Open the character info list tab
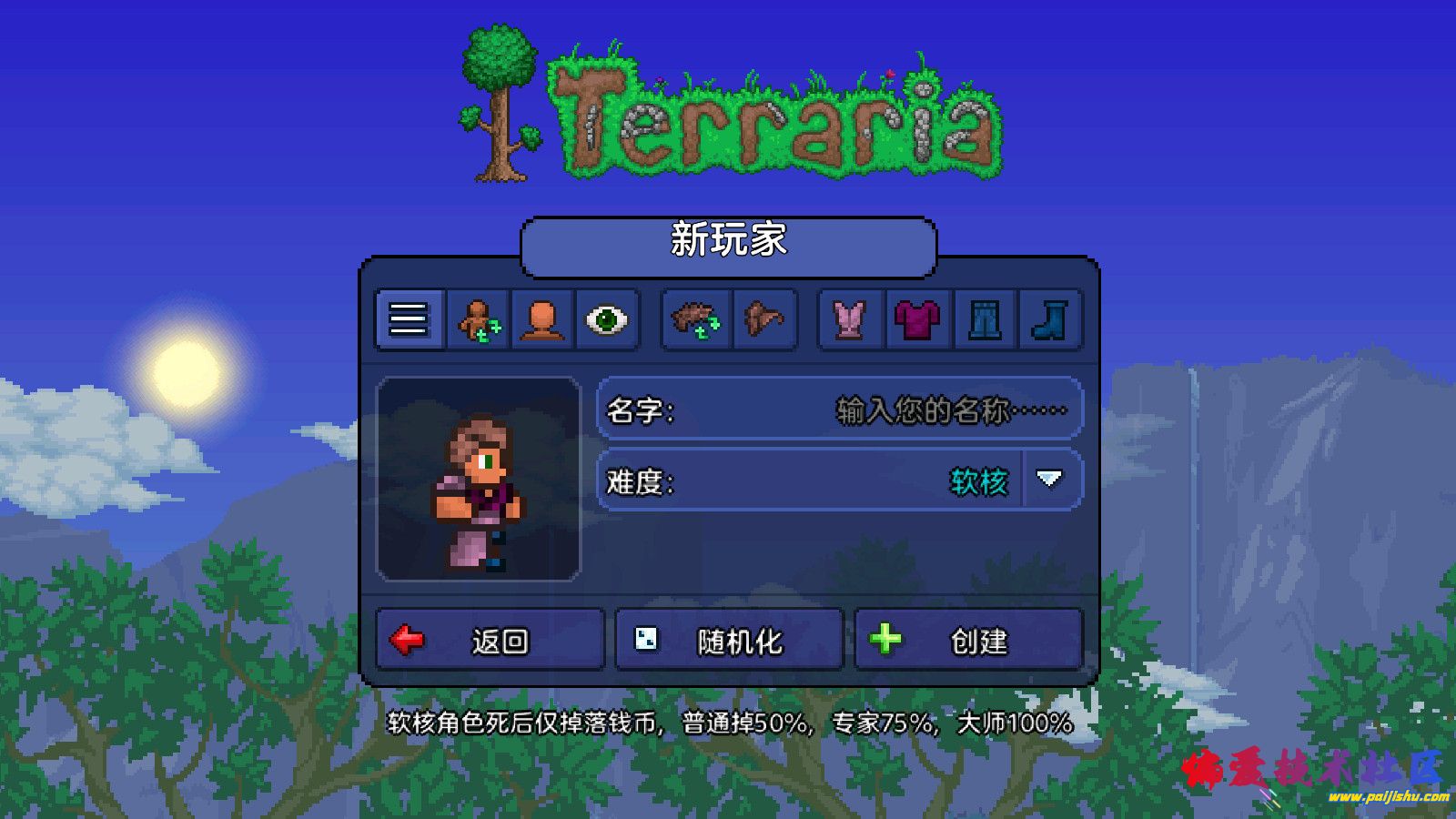 click(x=409, y=319)
